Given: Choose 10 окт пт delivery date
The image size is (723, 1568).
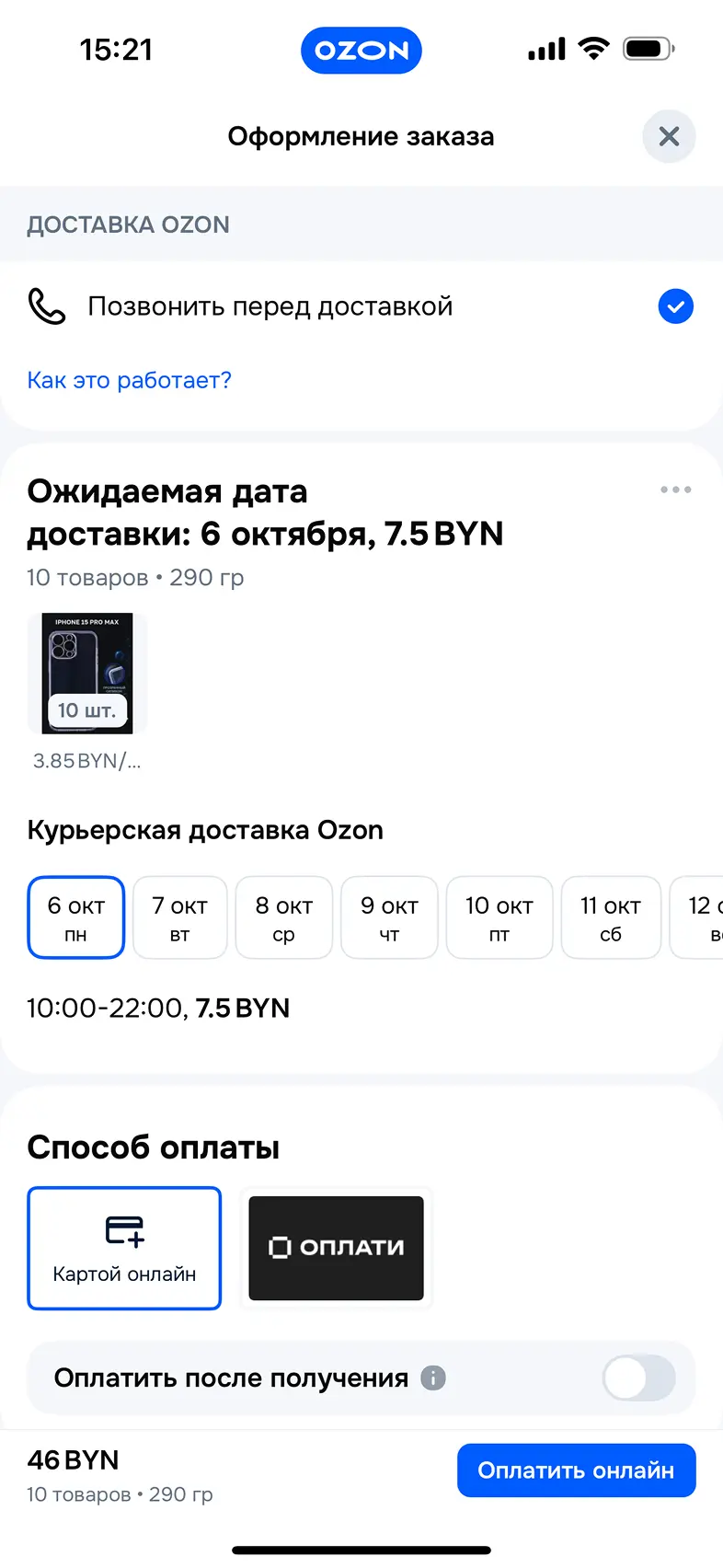Looking at the screenshot, I should pos(499,917).
